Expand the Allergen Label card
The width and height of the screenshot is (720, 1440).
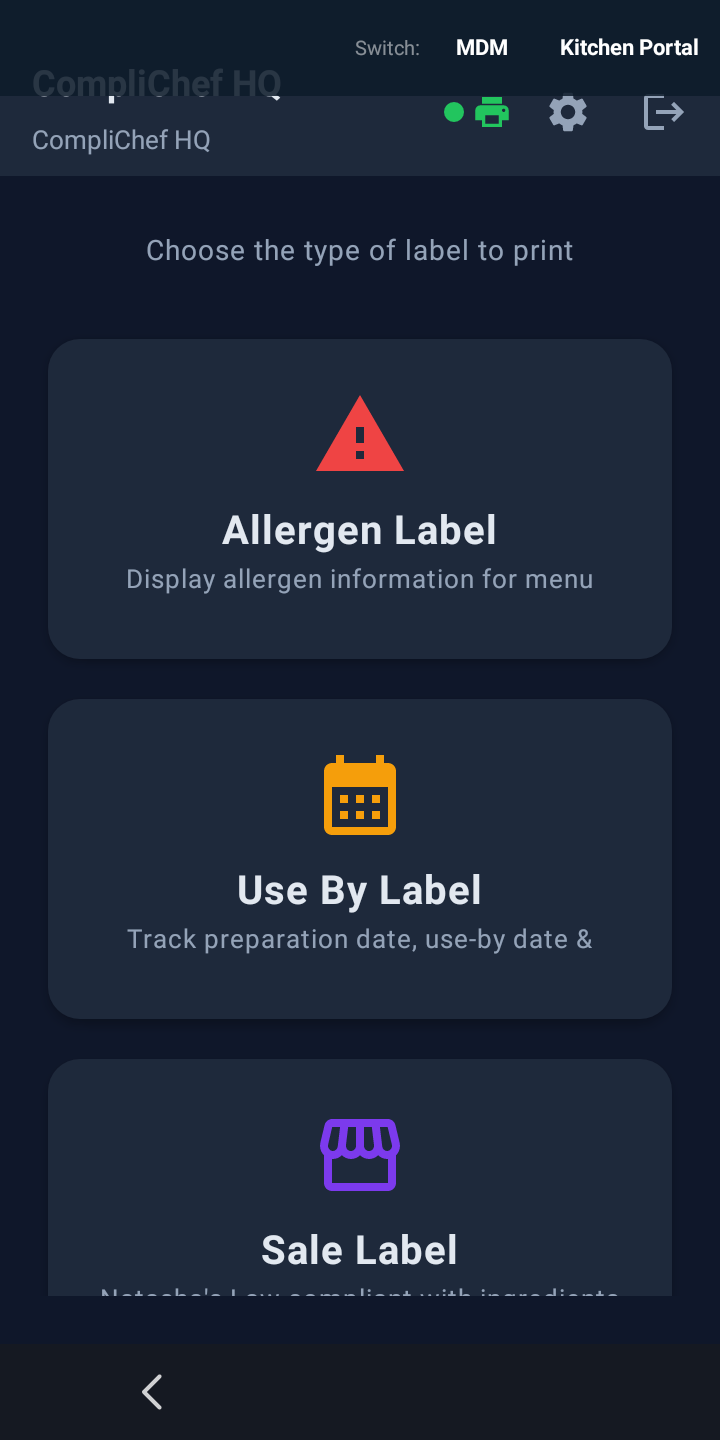click(x=360, y=498)
